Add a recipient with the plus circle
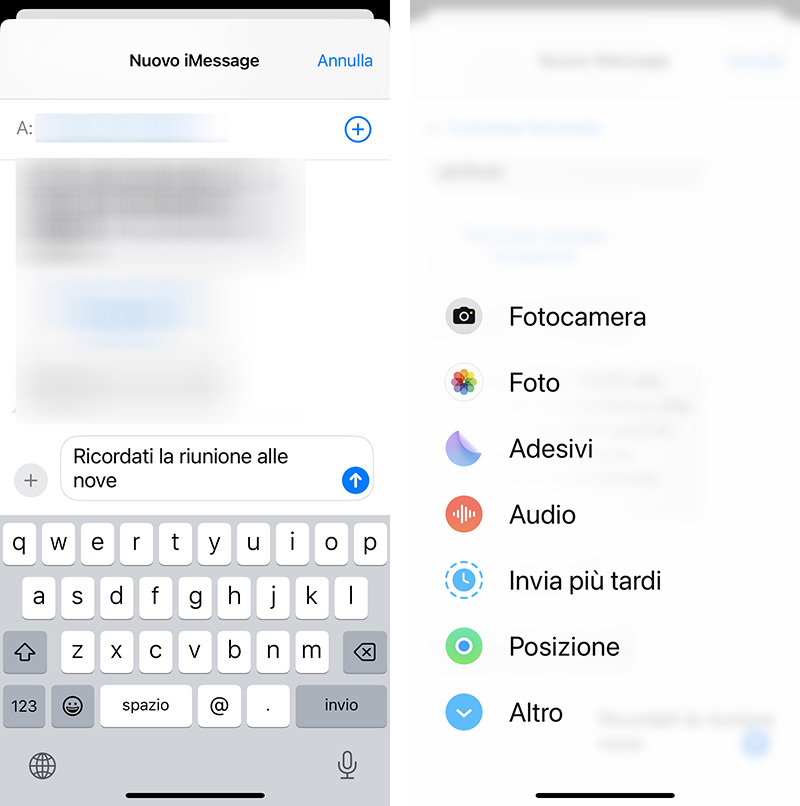Screen dimensions: 800x806 click(357, 129)
